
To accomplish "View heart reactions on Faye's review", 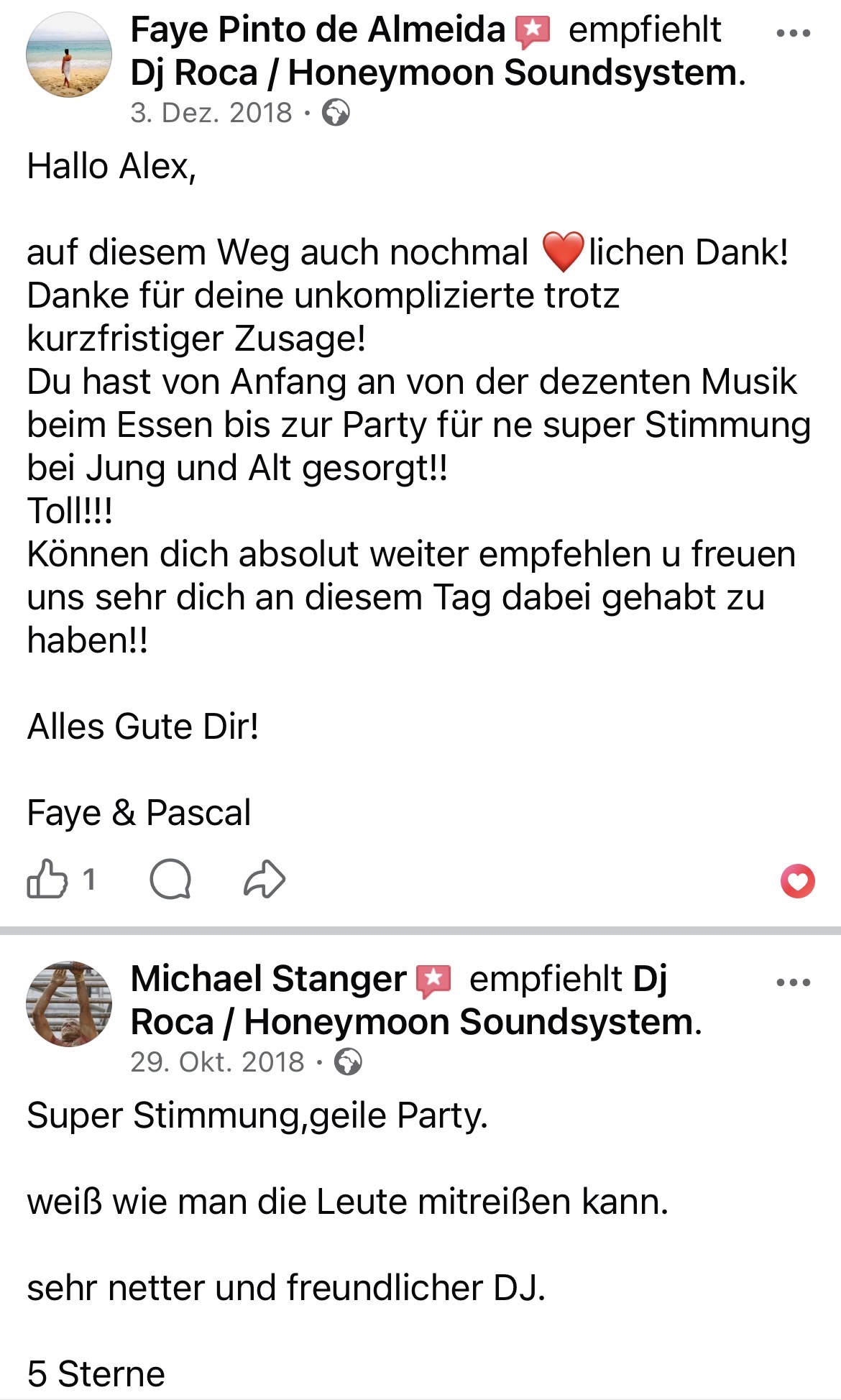I will 797,880.
